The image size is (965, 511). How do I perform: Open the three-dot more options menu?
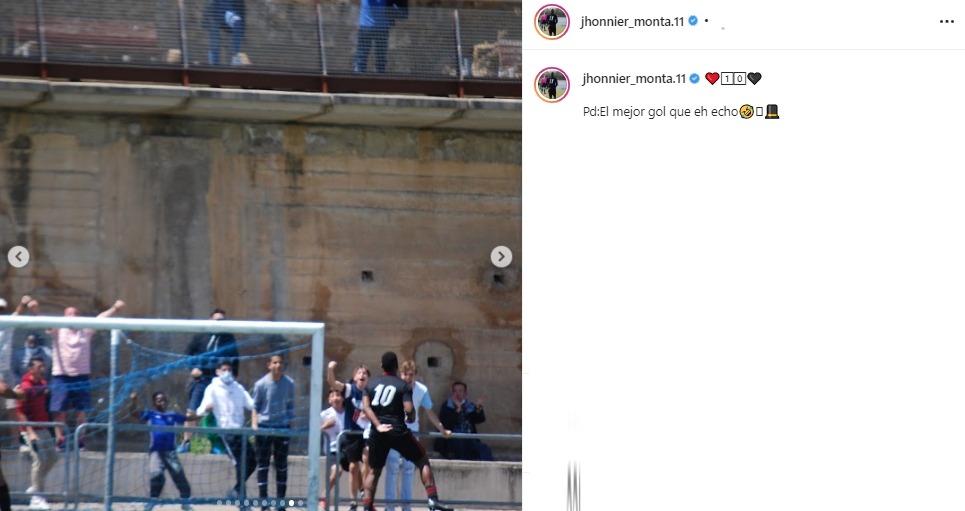coord(946,21)
